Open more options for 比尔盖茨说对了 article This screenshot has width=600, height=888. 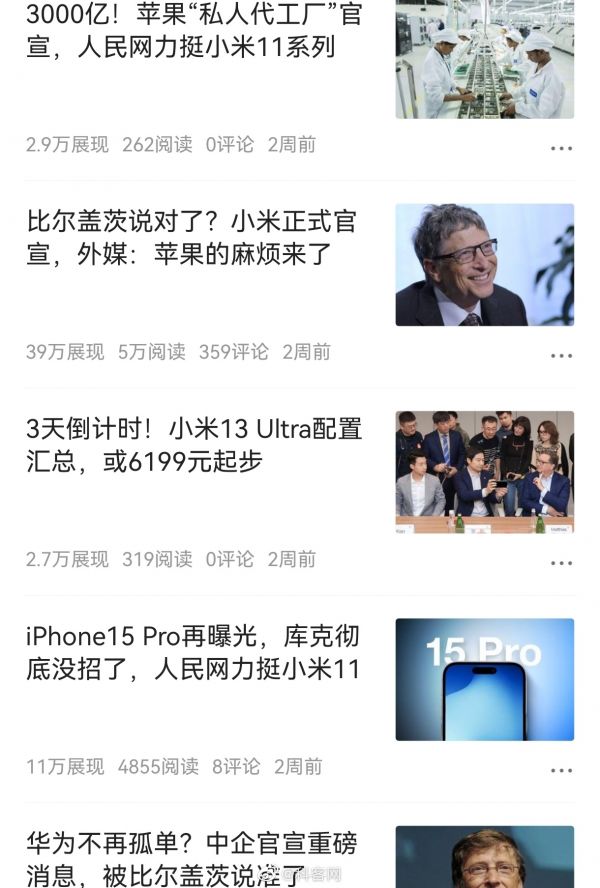[x=561, y=356]
